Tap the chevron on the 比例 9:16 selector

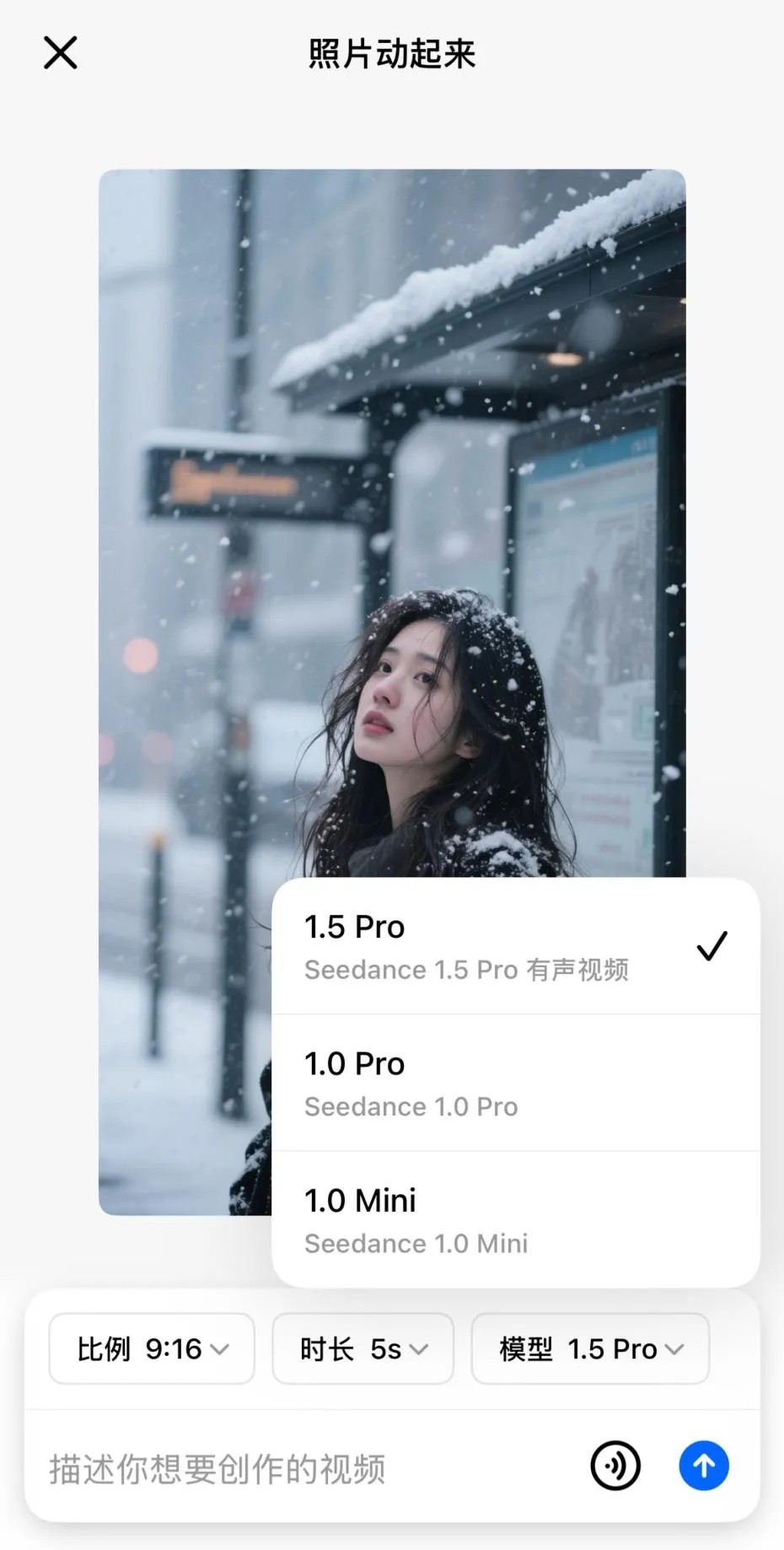(x=221, y=1348)
